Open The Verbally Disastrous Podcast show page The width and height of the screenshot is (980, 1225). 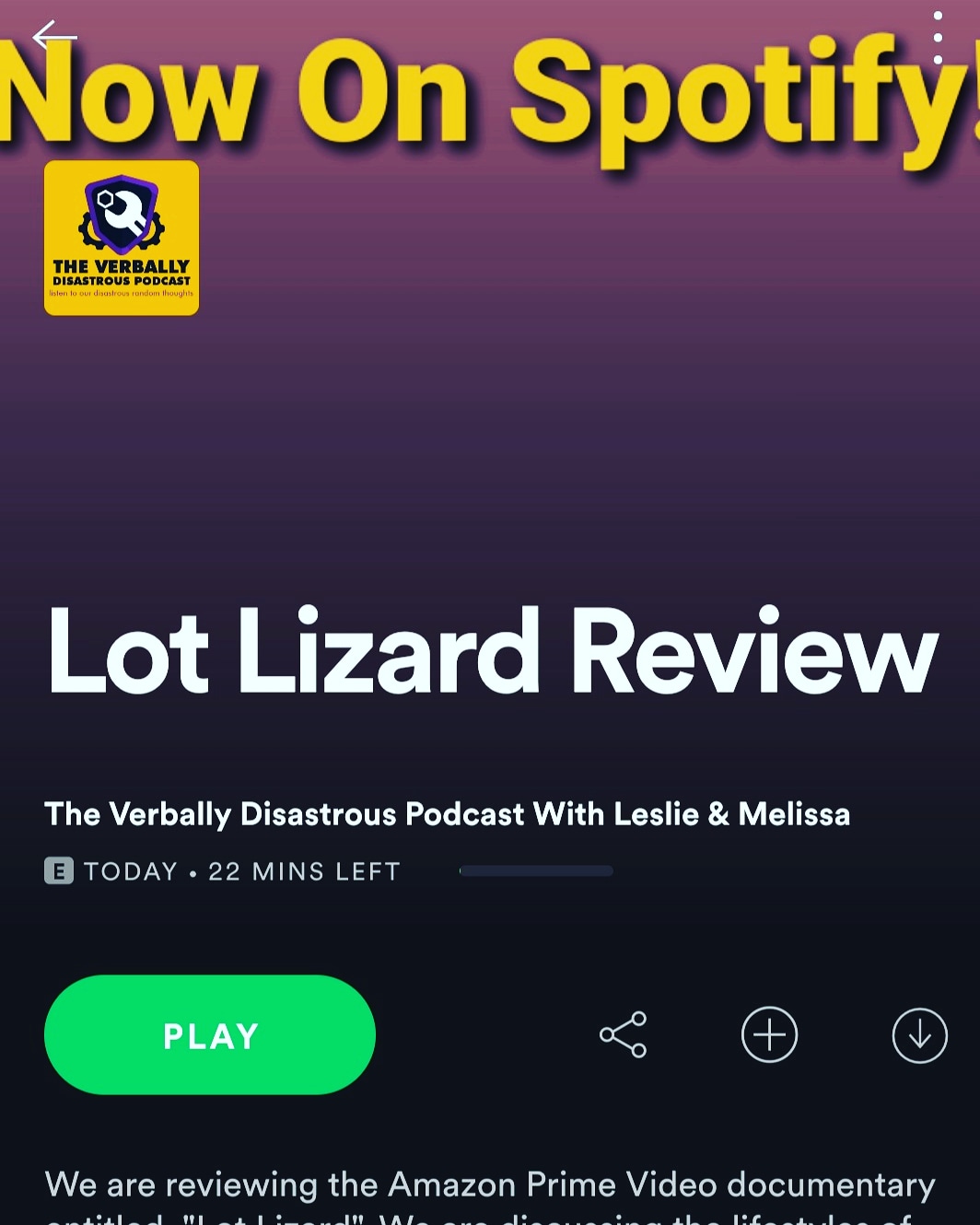tap(447, 814)
